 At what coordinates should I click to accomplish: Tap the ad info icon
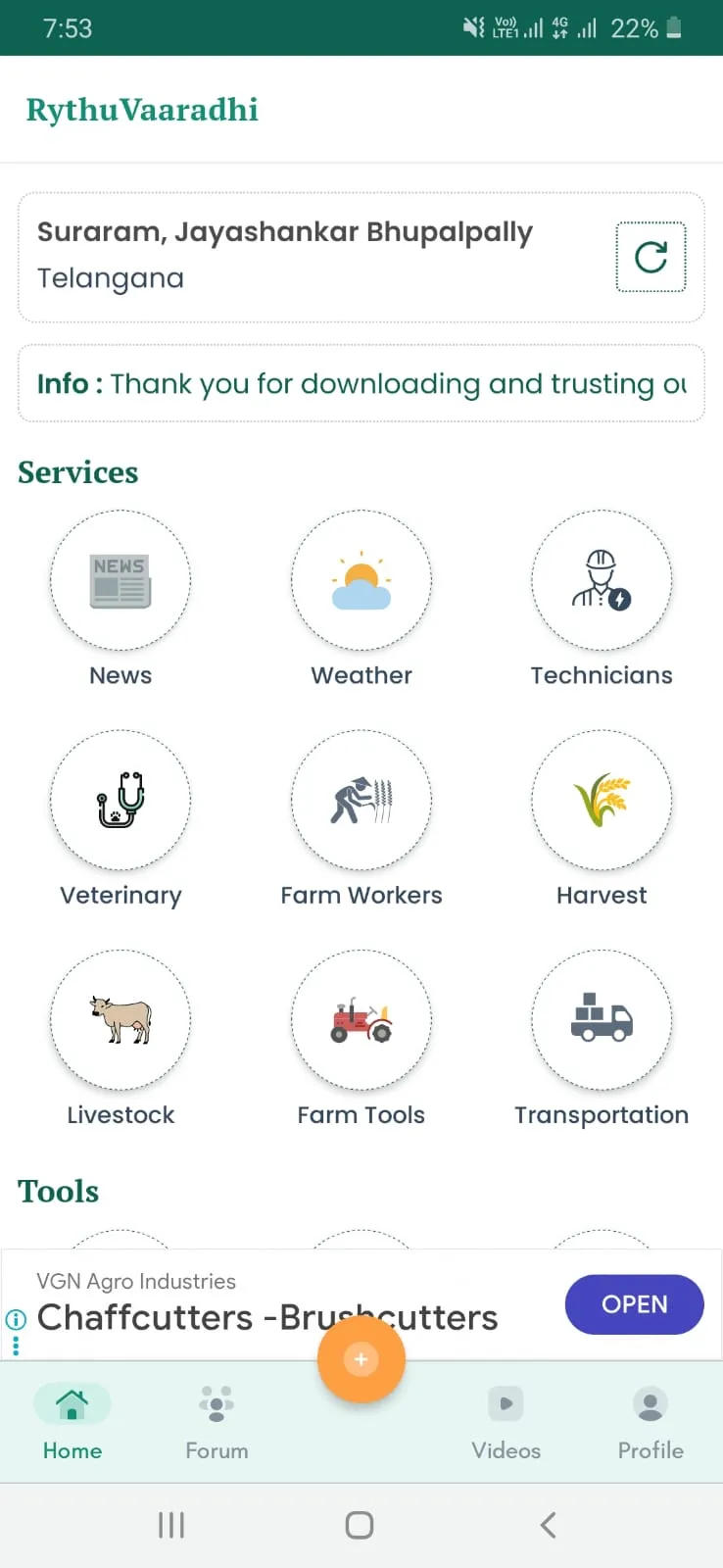(16, 1319)
